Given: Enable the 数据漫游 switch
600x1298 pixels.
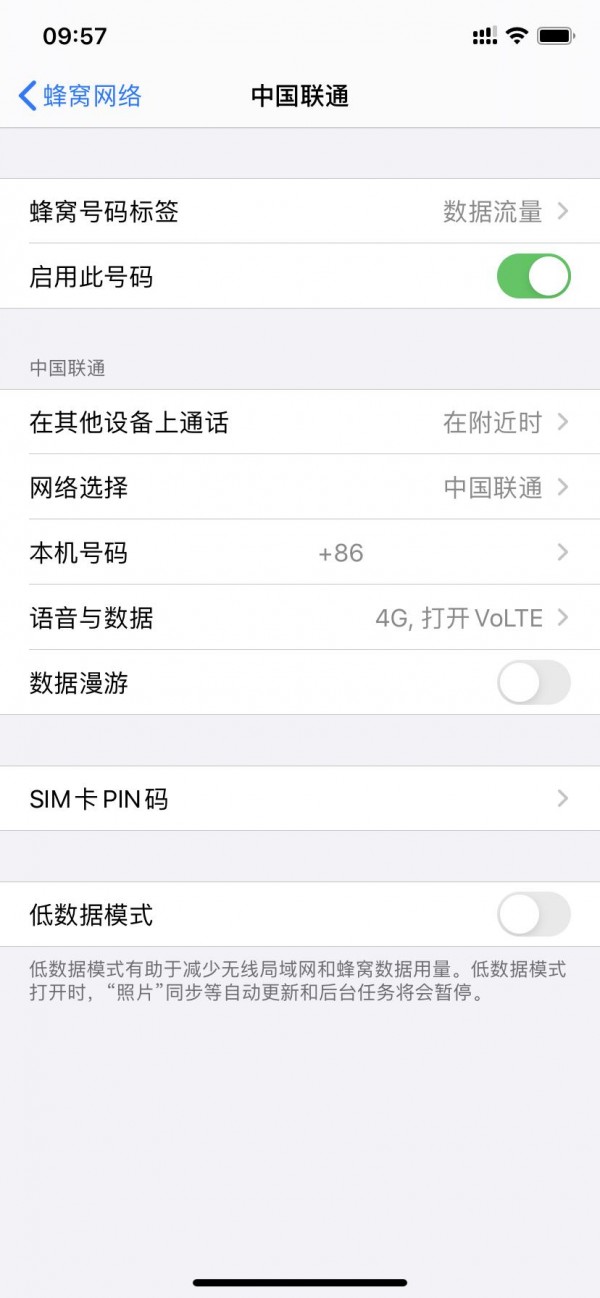Looking at the screenshot, I should [533, 683].
